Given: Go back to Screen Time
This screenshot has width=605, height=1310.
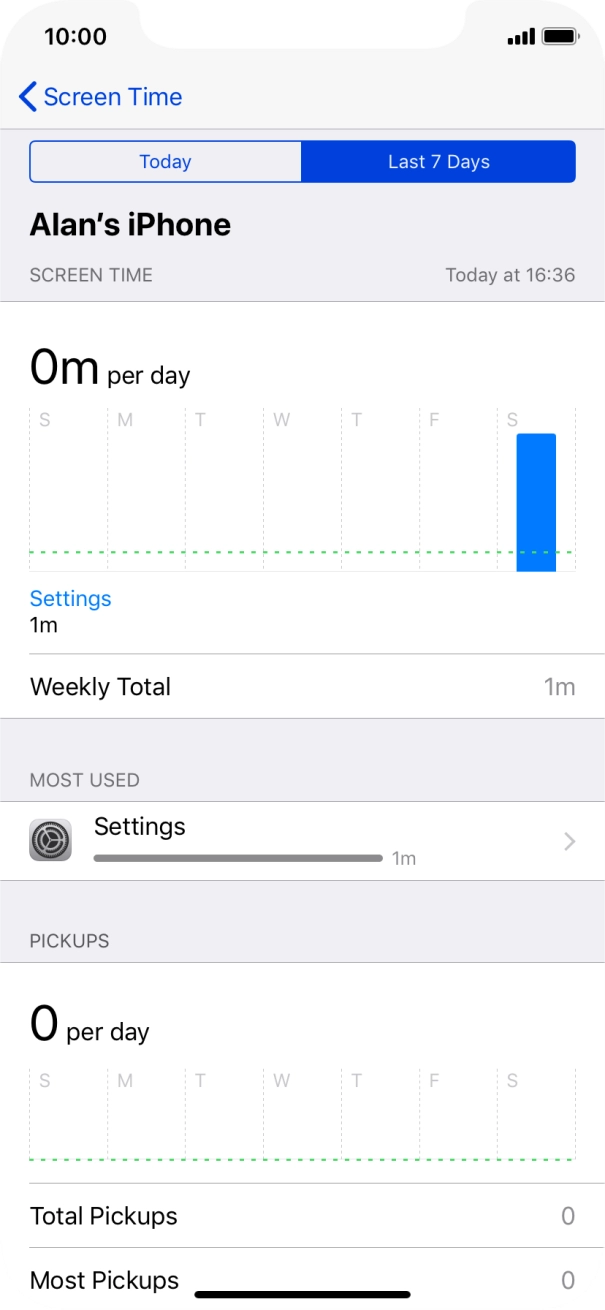Looking at the screenshot, I should pyautogui.click(x=100, y=97).
